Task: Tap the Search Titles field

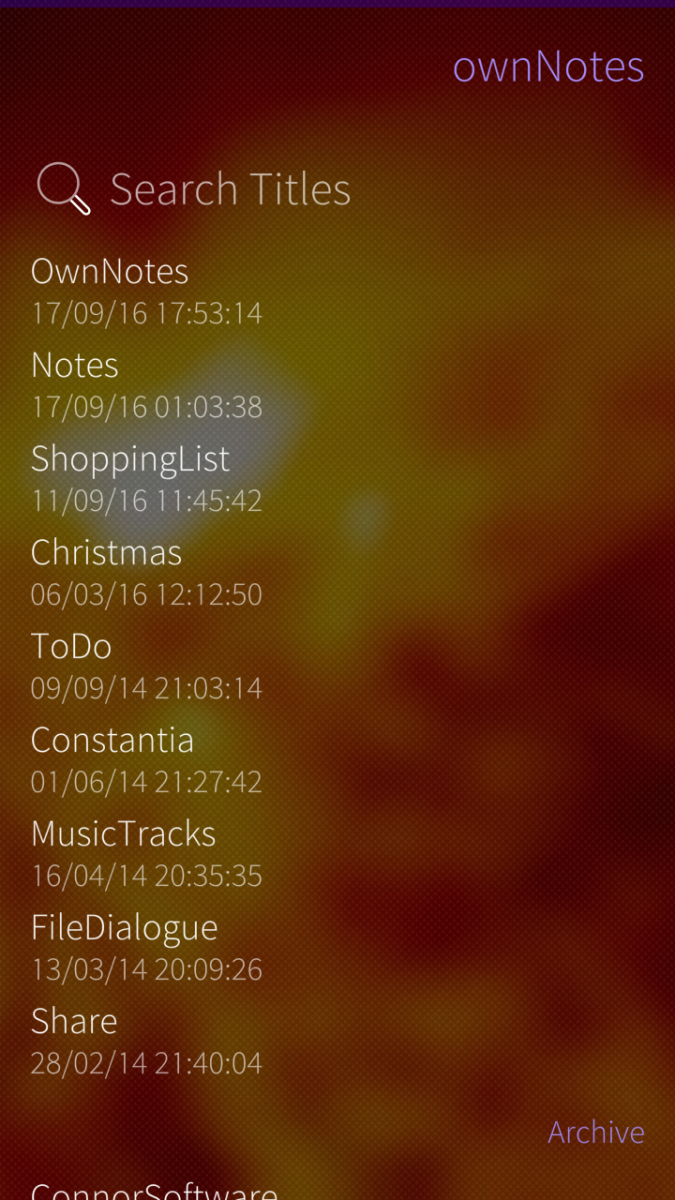Action: 230,189
